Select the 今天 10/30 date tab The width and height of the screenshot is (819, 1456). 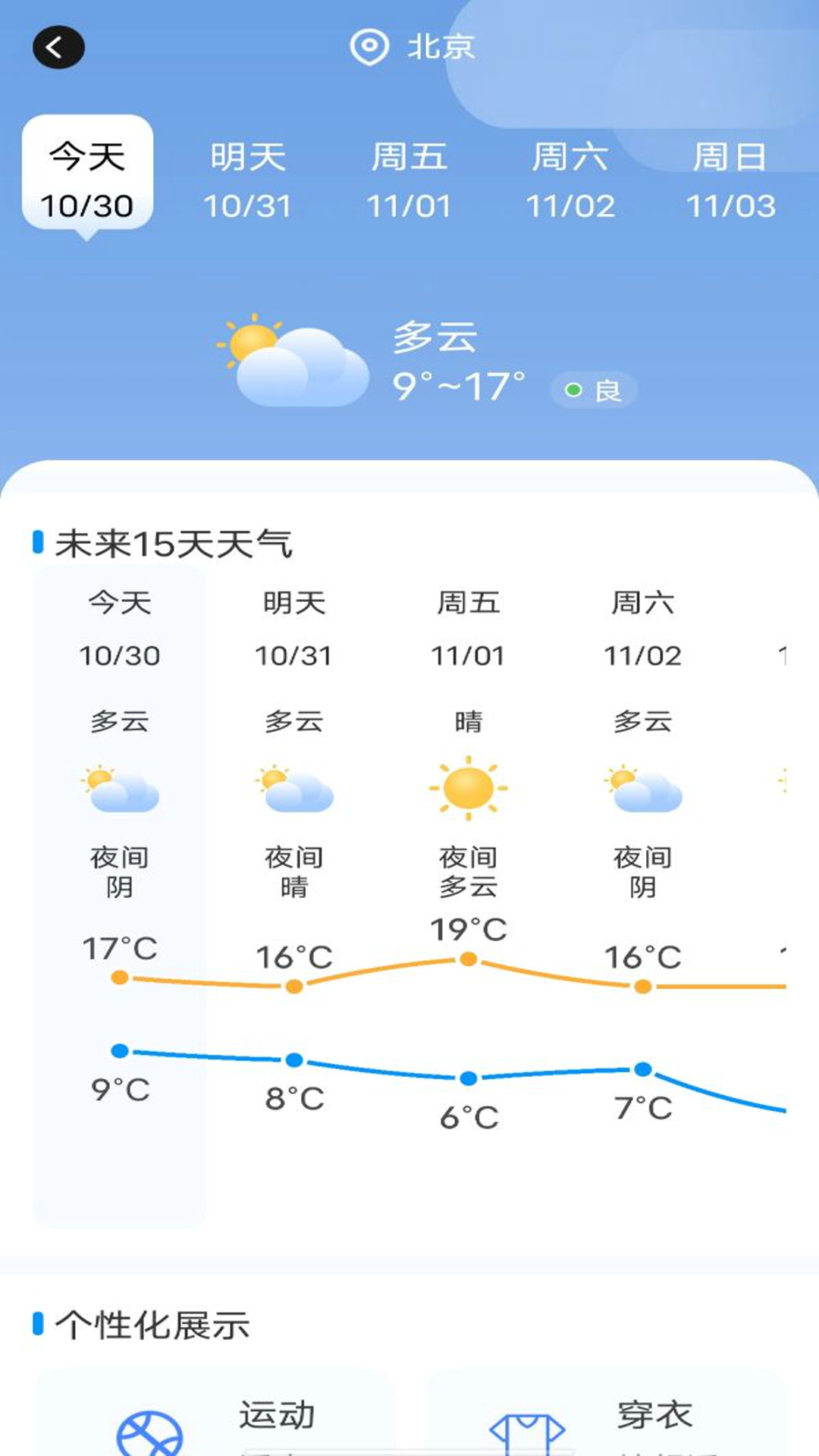(88, 179)
